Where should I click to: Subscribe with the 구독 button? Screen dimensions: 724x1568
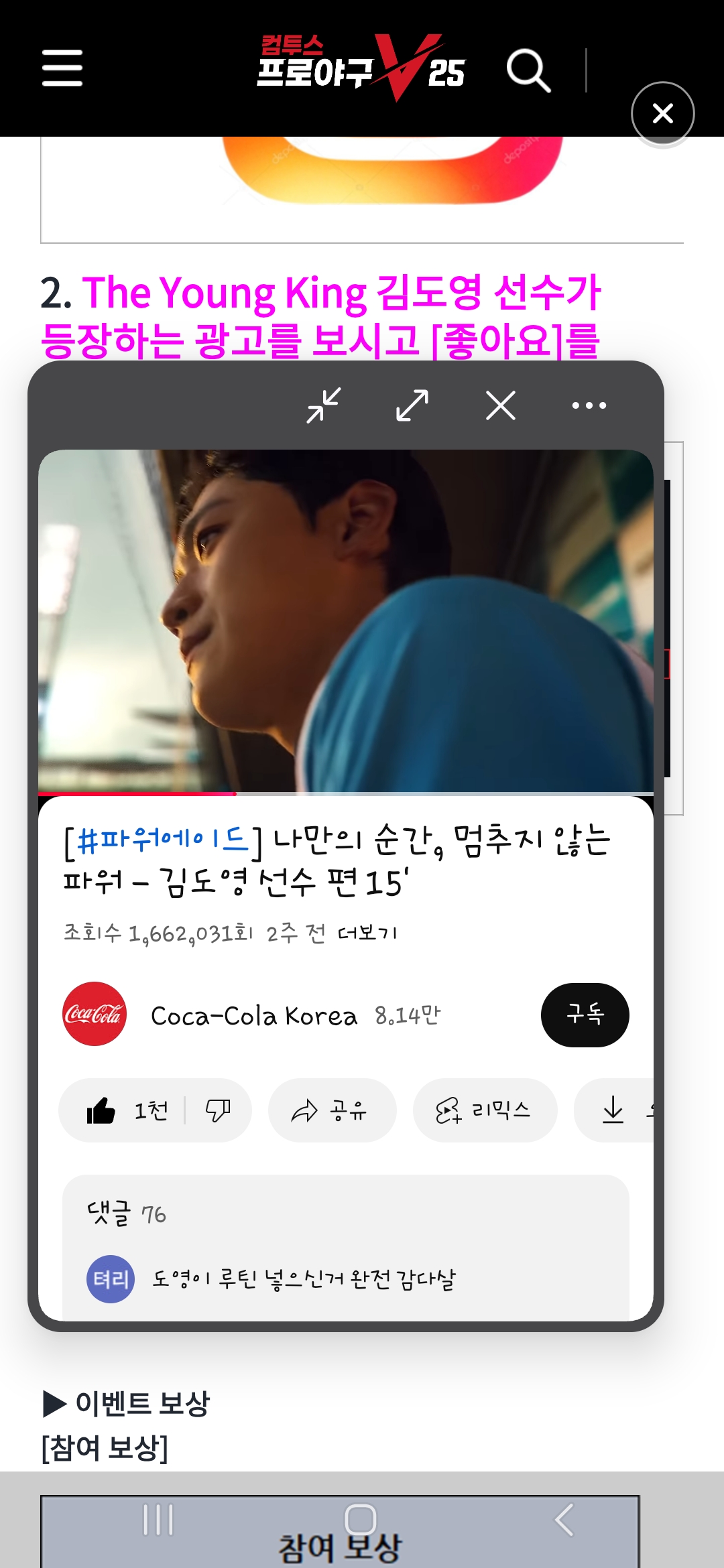[x=585, y=1015]
